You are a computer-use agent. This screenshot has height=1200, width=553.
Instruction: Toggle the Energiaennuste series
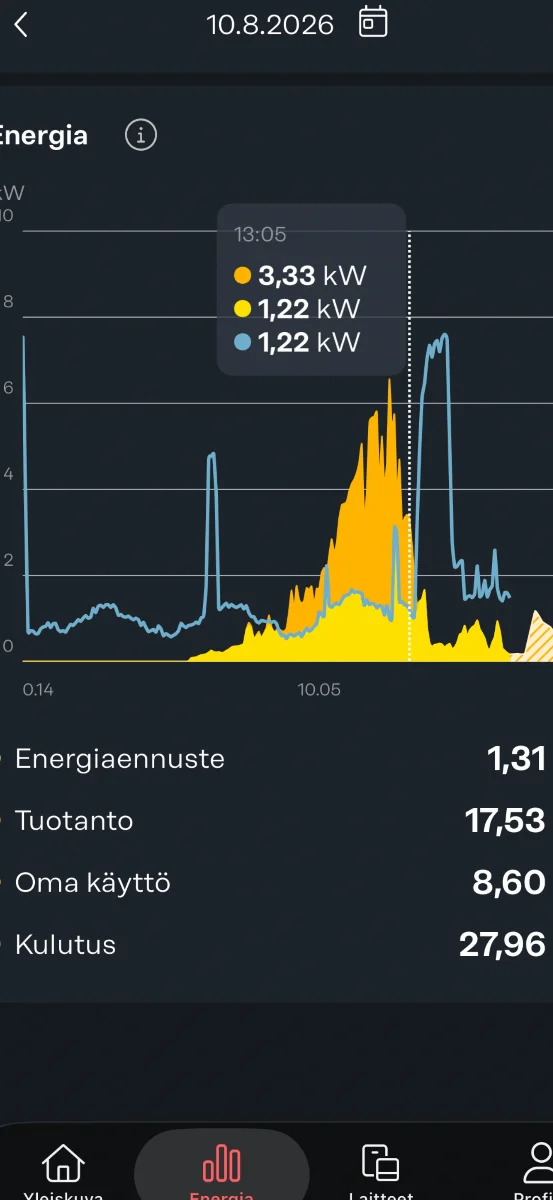(276, 759)
